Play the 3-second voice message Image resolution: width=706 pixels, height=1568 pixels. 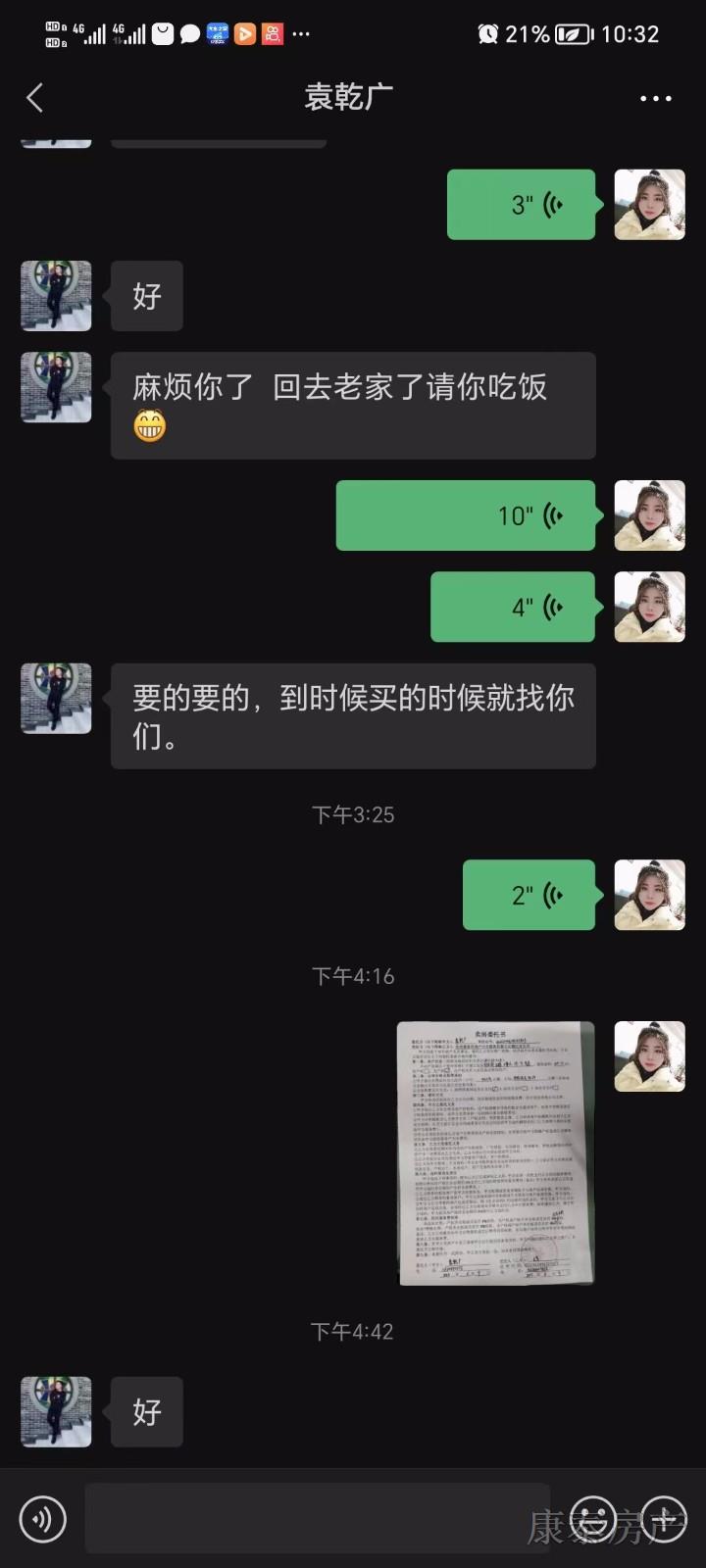[522, 205]
